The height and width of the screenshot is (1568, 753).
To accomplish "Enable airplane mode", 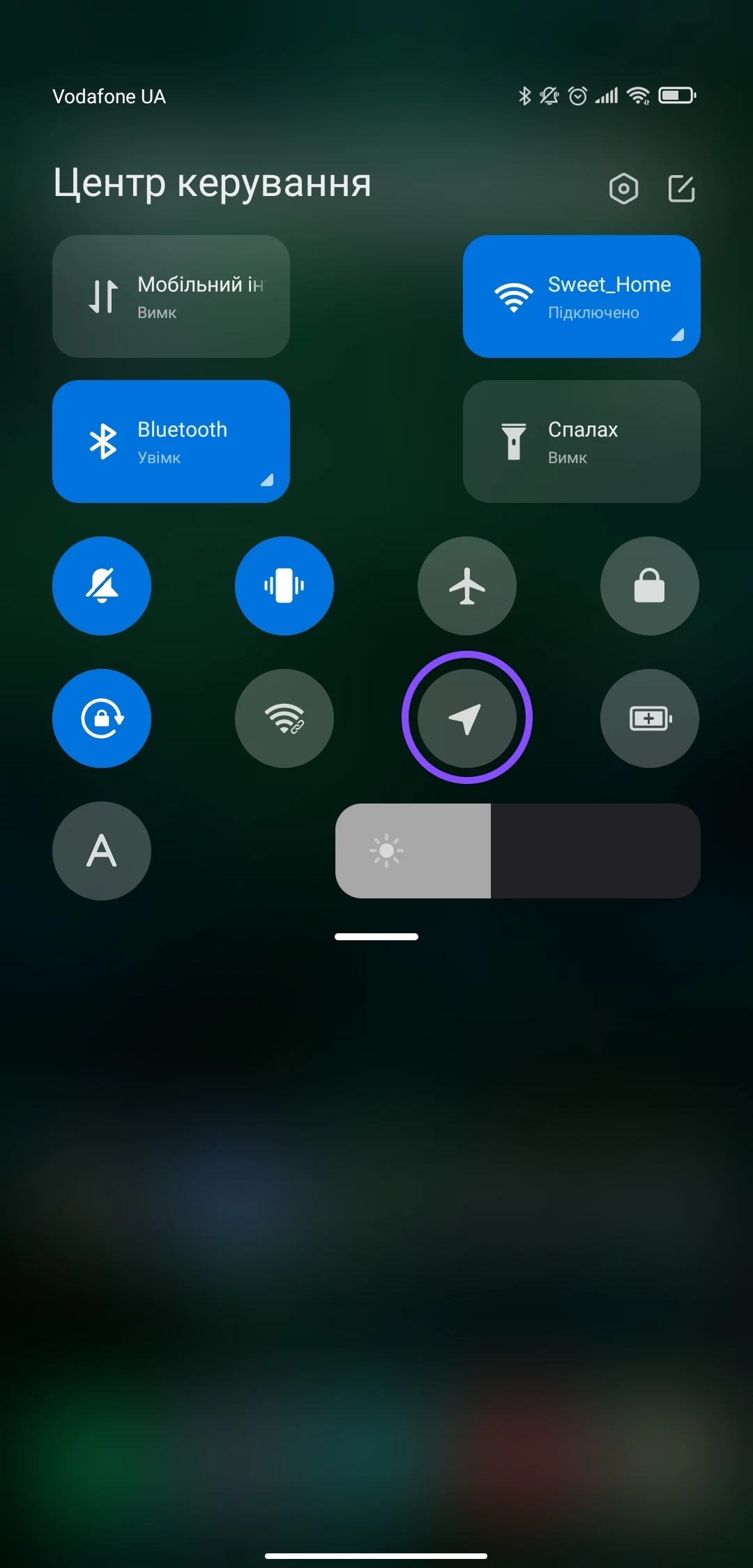I will click(x=467, y=586).
